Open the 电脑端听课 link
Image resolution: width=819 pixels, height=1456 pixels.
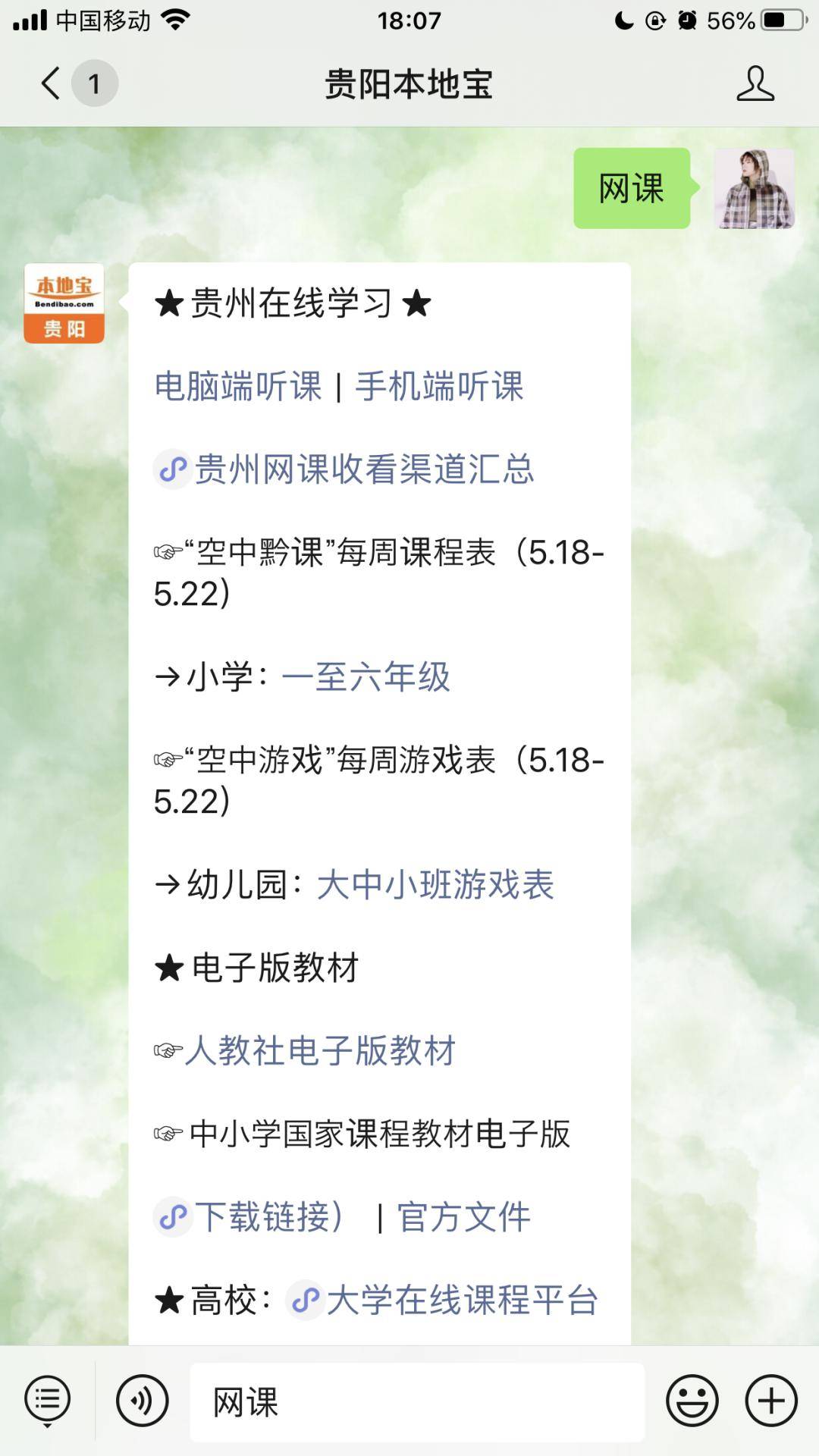pos(238,386)
